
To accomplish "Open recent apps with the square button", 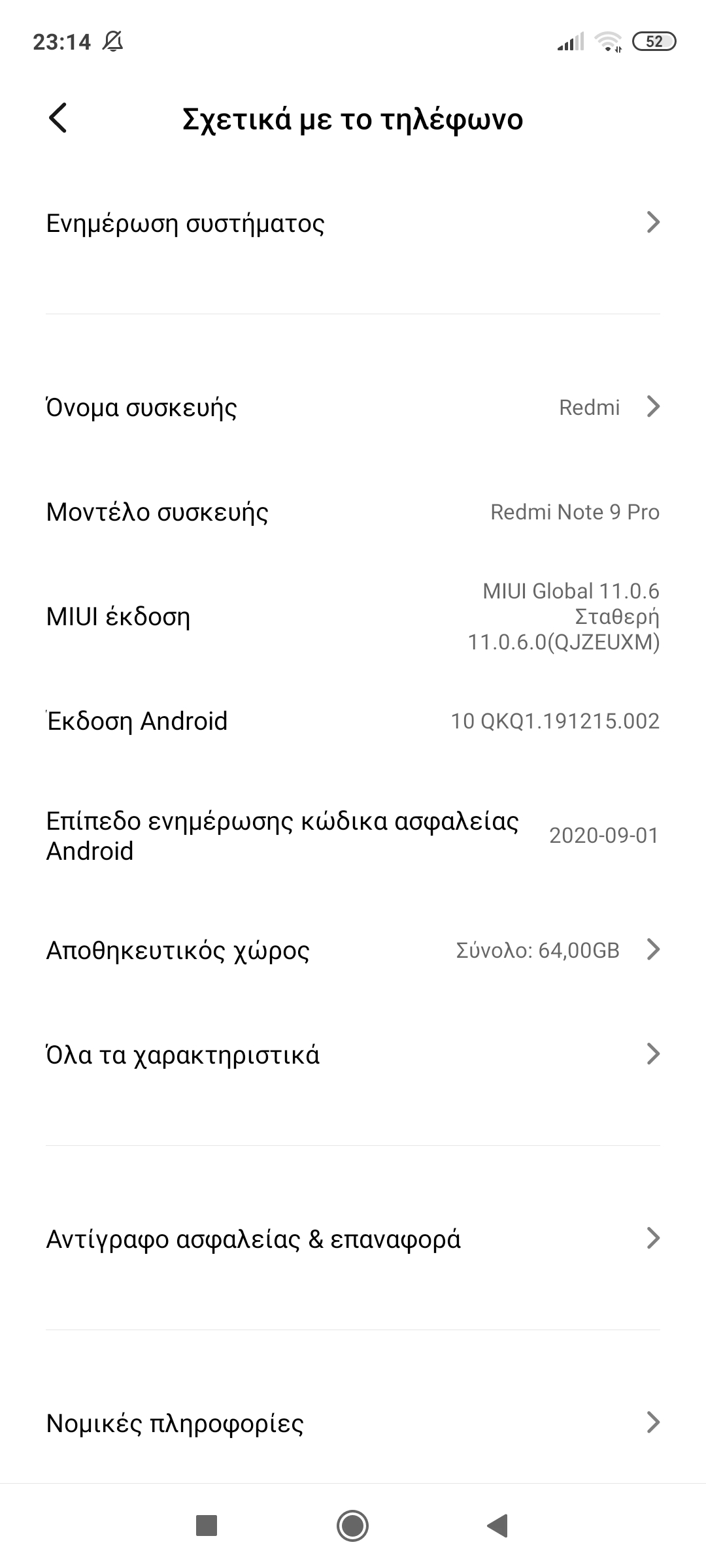I will (x=207, y=1526).
